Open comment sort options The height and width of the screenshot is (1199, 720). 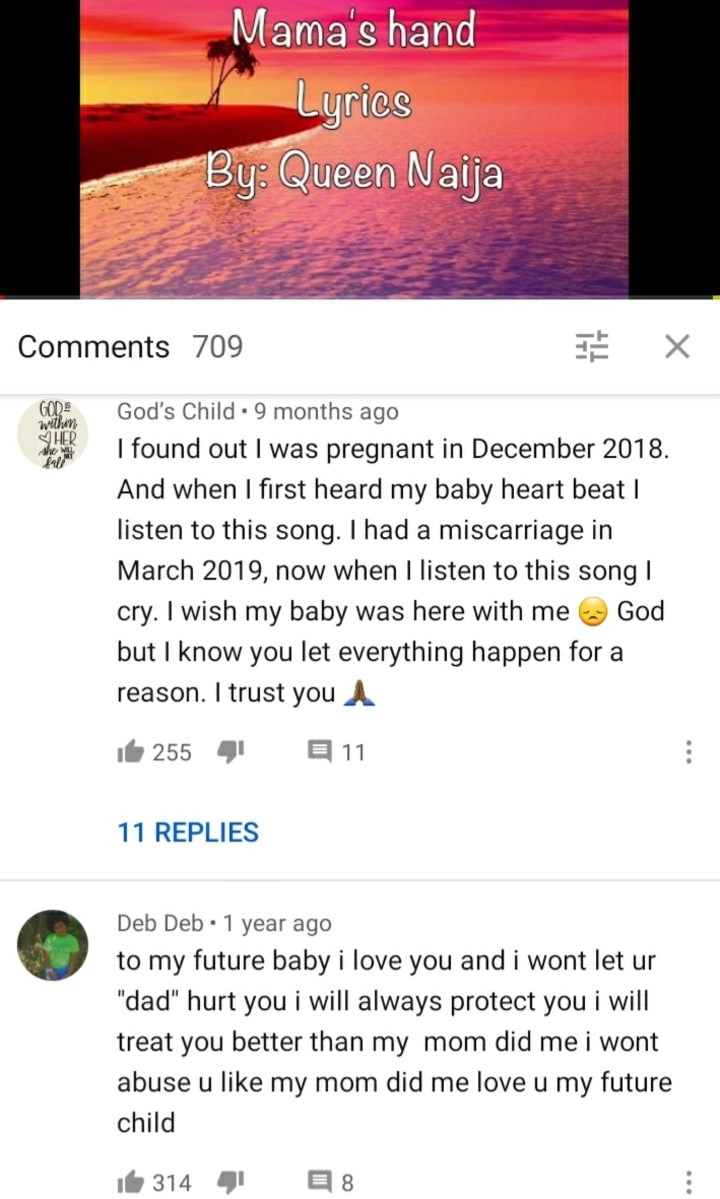click(x=591, y=347)
